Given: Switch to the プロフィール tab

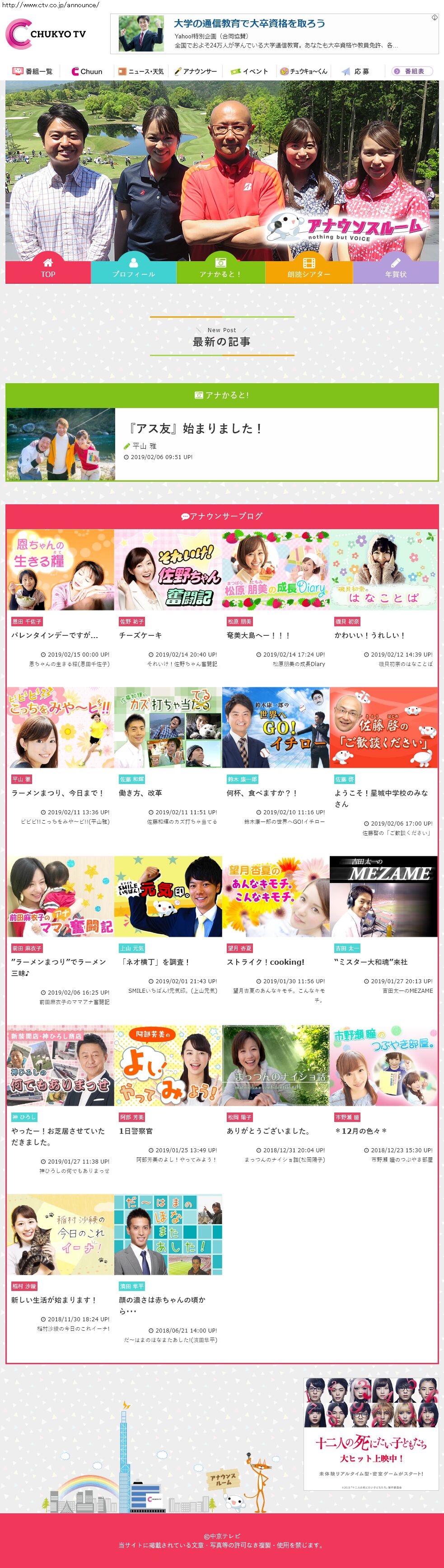Looking at the screenshot, I should [x=133, y=268].
